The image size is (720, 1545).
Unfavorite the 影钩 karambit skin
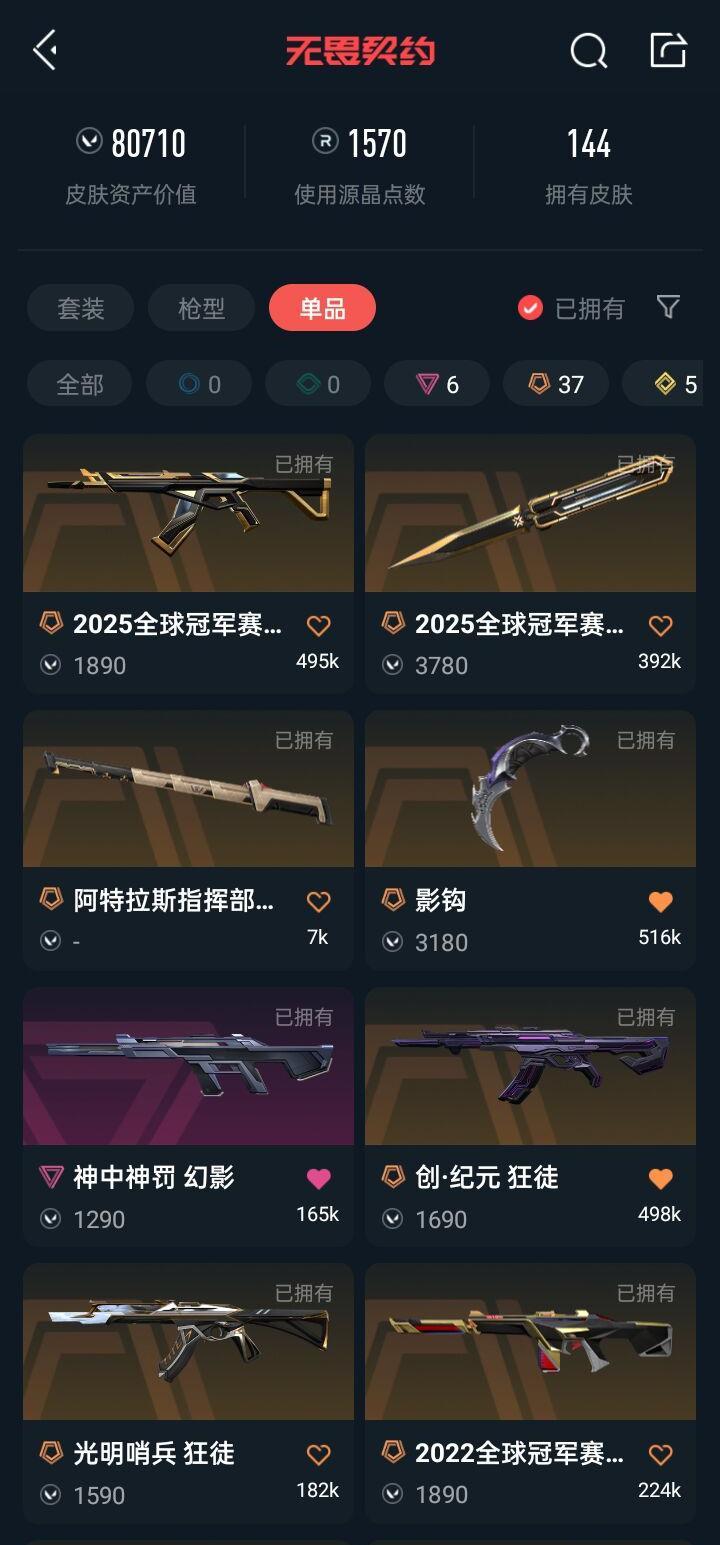(x=660, y=901)
